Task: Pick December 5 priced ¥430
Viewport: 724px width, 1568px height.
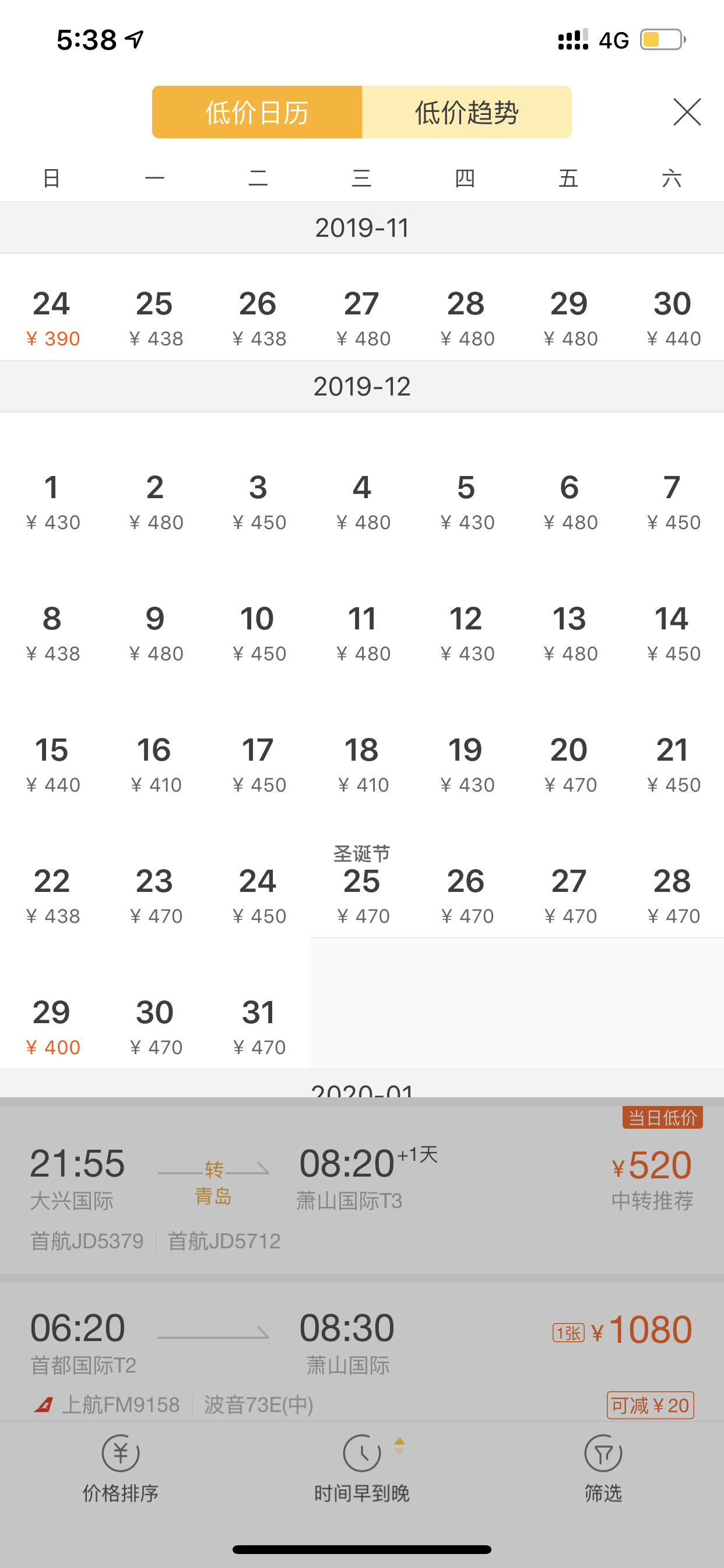Action: coord(465,502)
